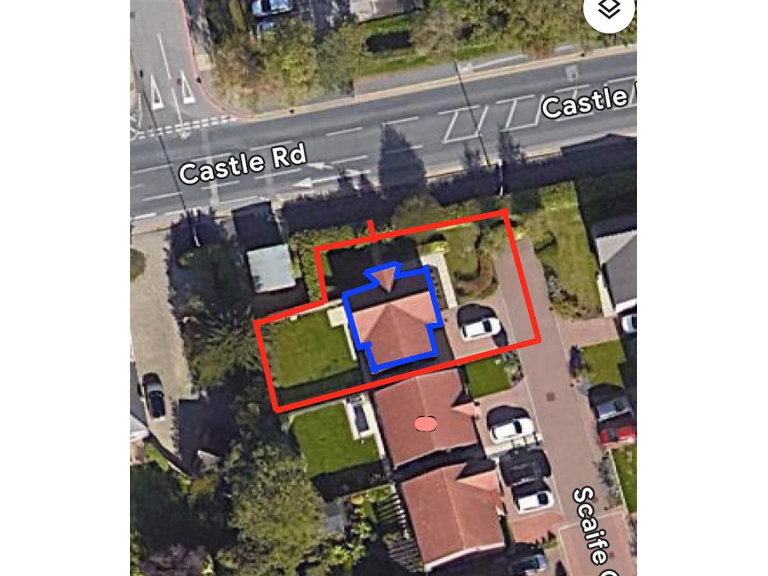
Task: Open the map layers button
Action: tap(609, 10)
